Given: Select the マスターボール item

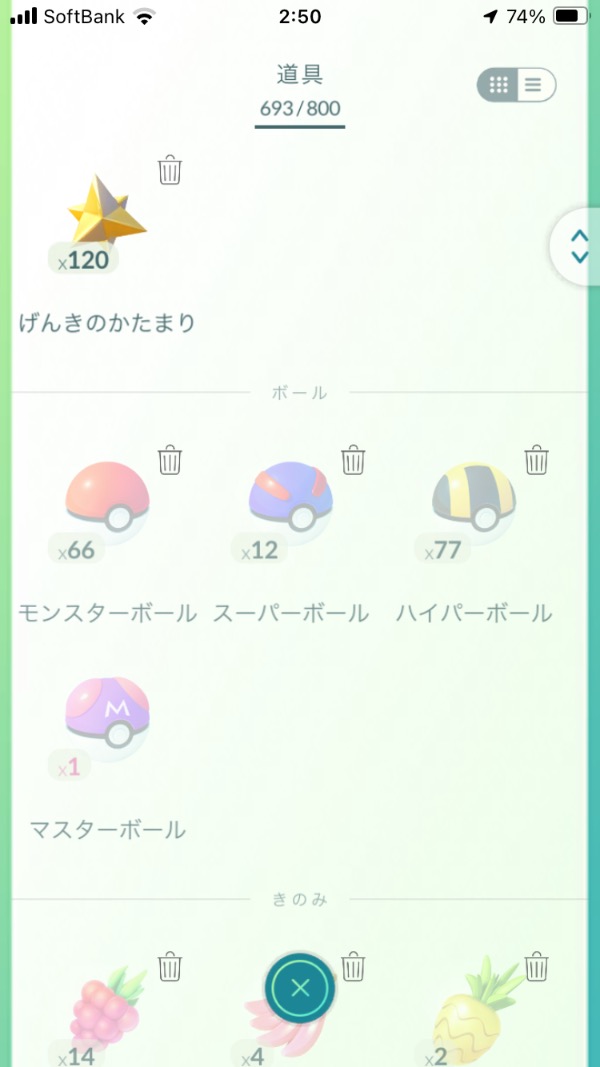Looking at the screenshot, I should click(107, 720).
